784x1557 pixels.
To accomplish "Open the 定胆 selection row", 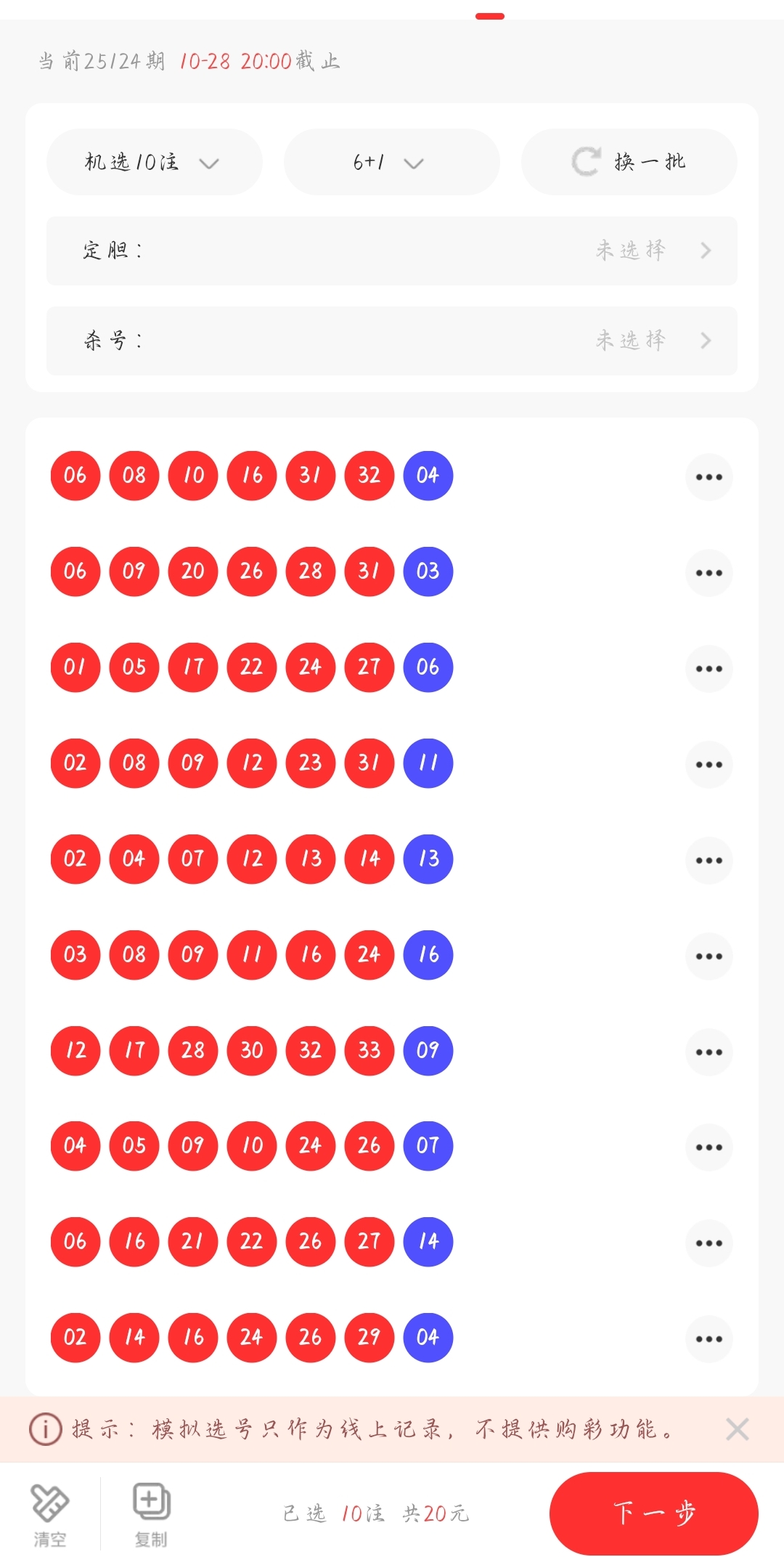I will tap(392, 251).
